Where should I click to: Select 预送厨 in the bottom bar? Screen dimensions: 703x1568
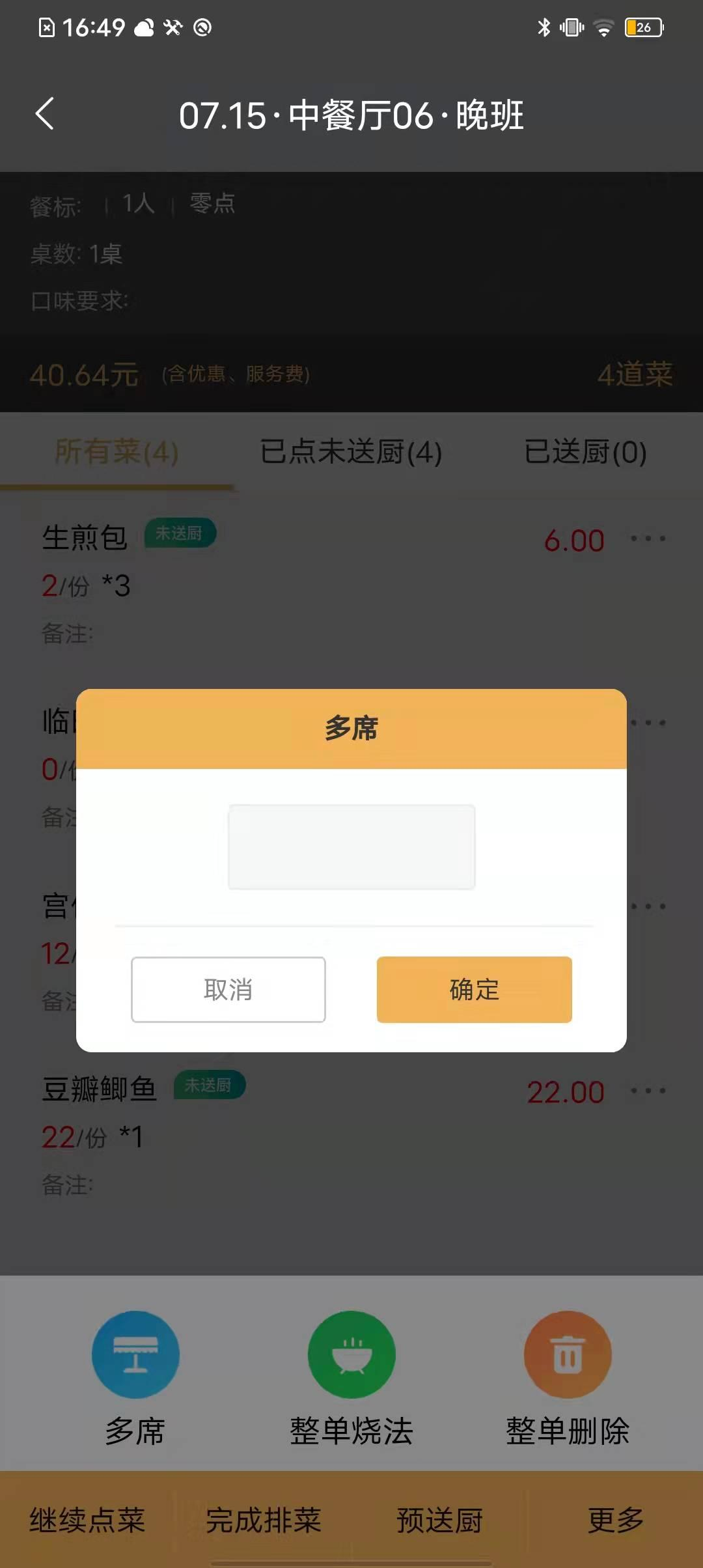439,1520
